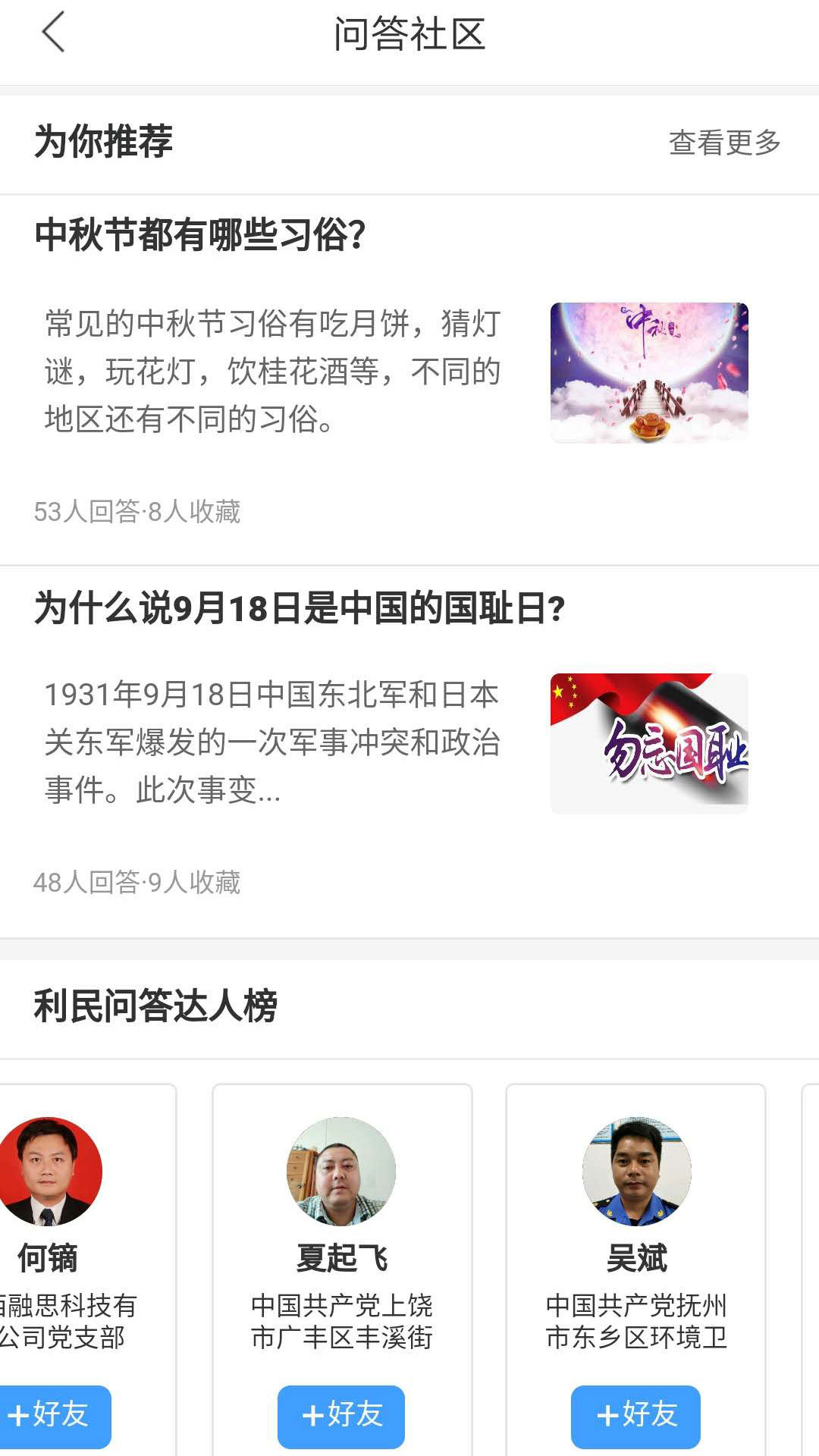Tap the 问答社区 title bar
The height and width of the screenshot is (1456, 819).
coord(409,33)
